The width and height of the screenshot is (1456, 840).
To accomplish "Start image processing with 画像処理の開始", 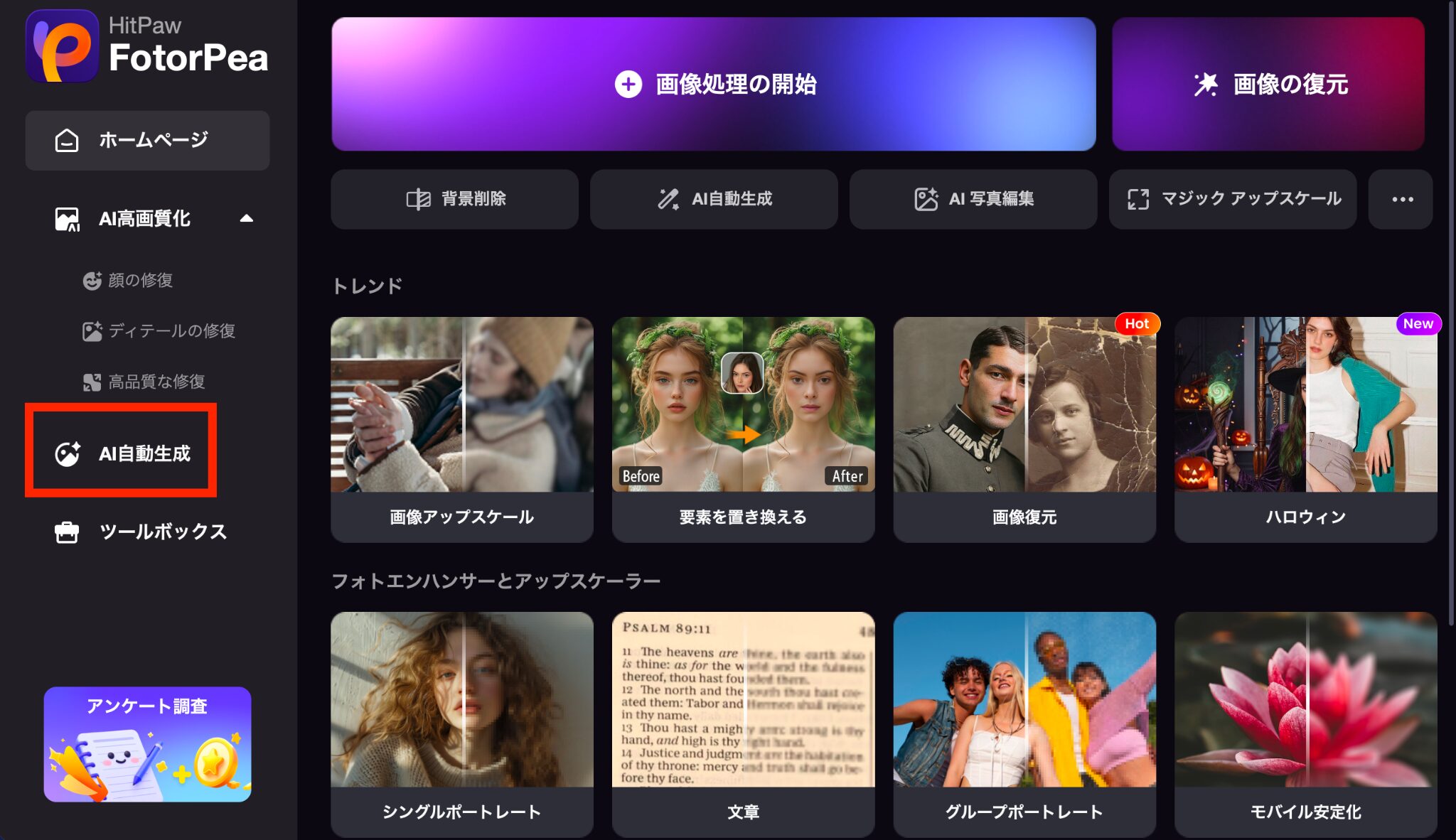I will click(x=713, y=84).
